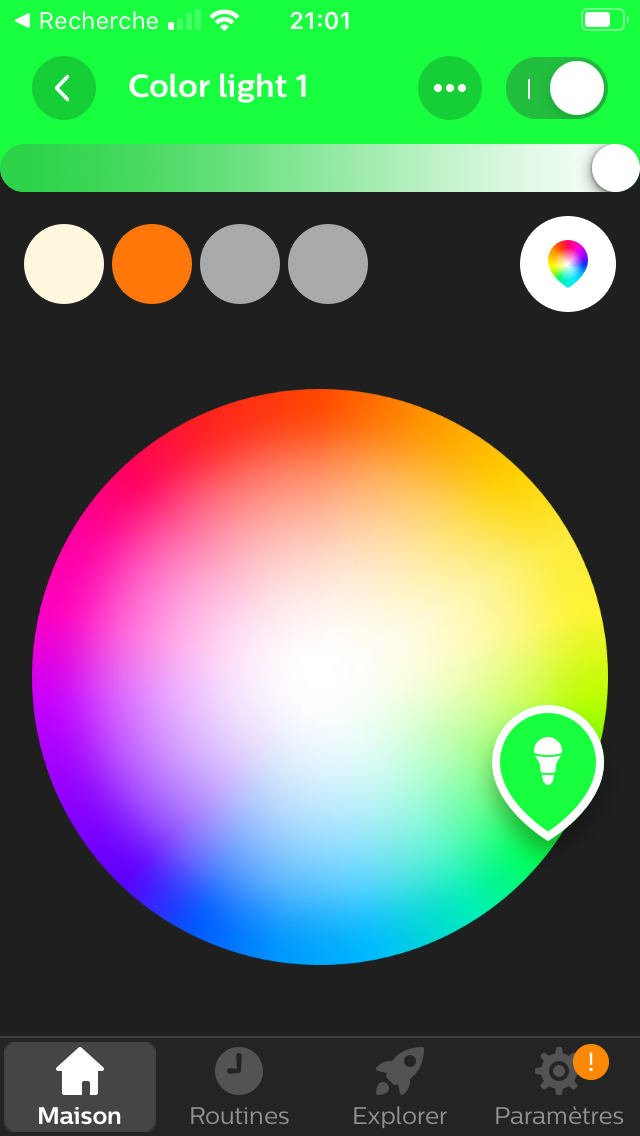Open the Routines tab

point(239,1087)
